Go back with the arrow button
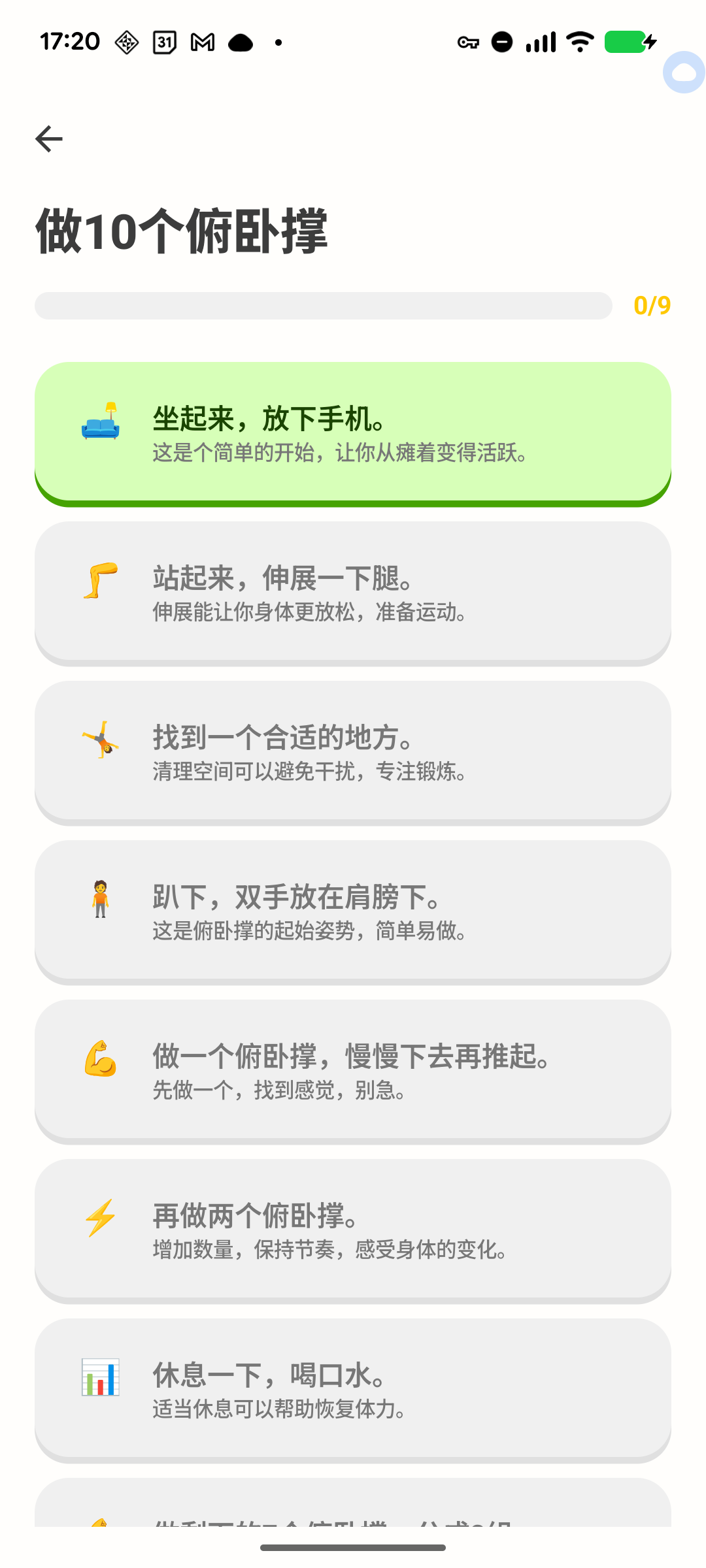The image size is (706, 1568). (x=48, y=138)
